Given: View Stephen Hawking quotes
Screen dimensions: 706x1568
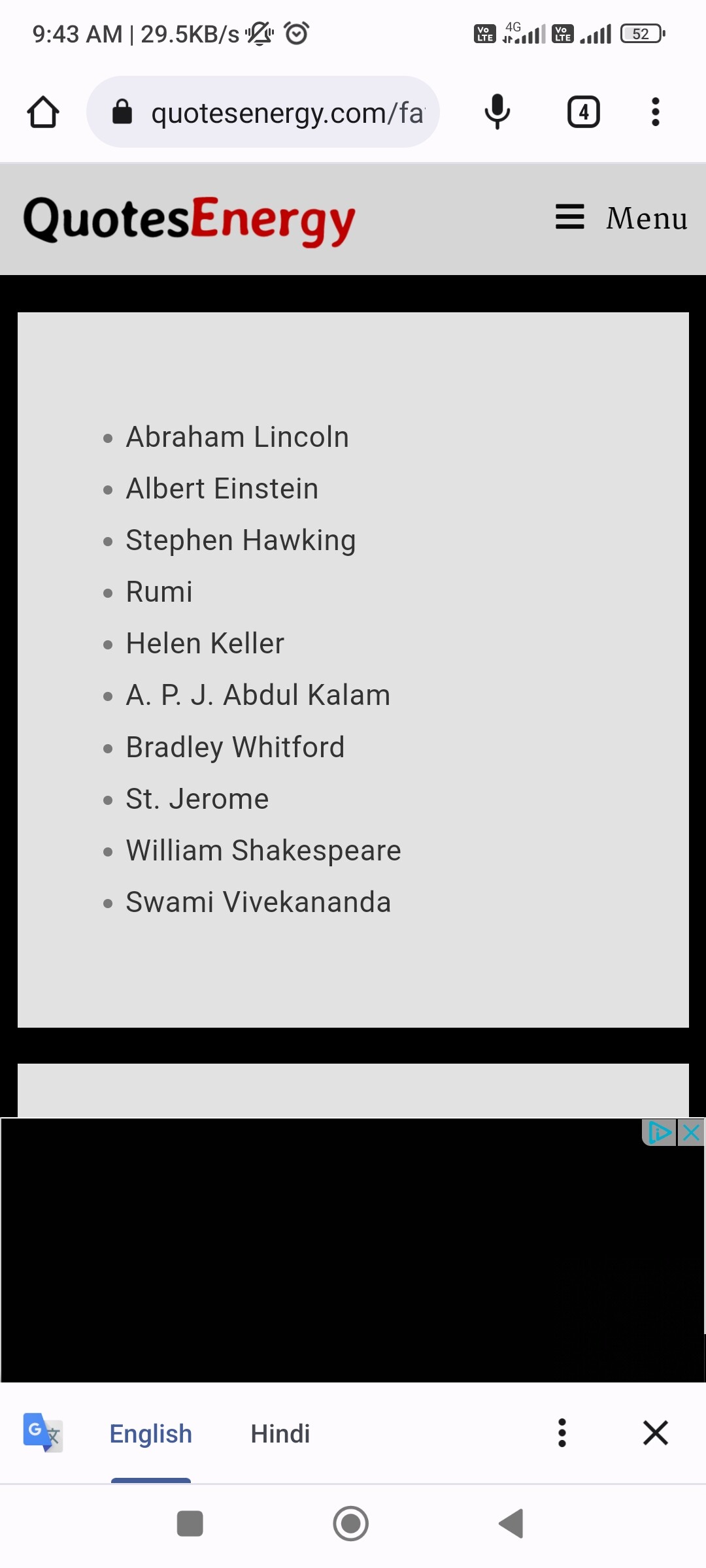Looking at the screenshot, I should click(241, 540).
